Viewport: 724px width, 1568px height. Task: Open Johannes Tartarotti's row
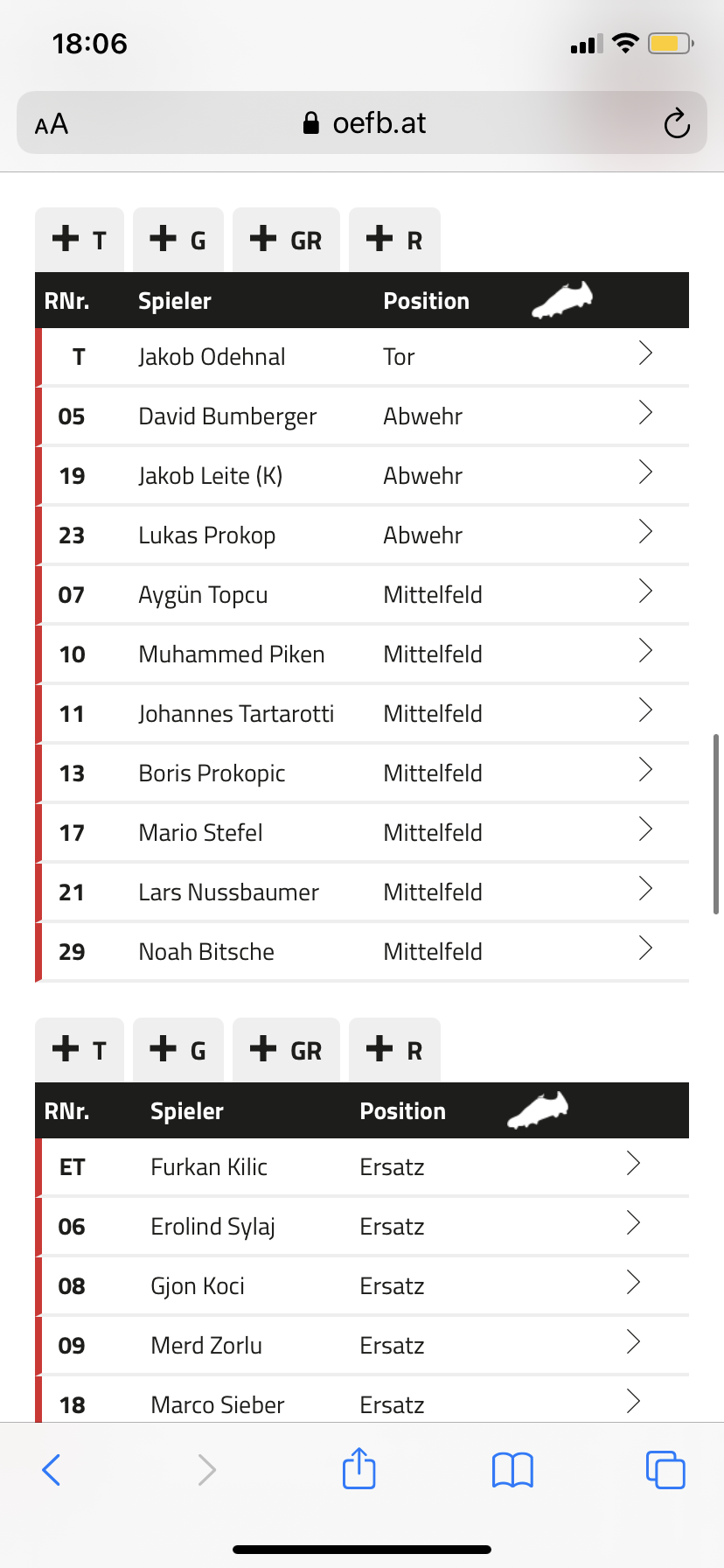tap(362, 713)
